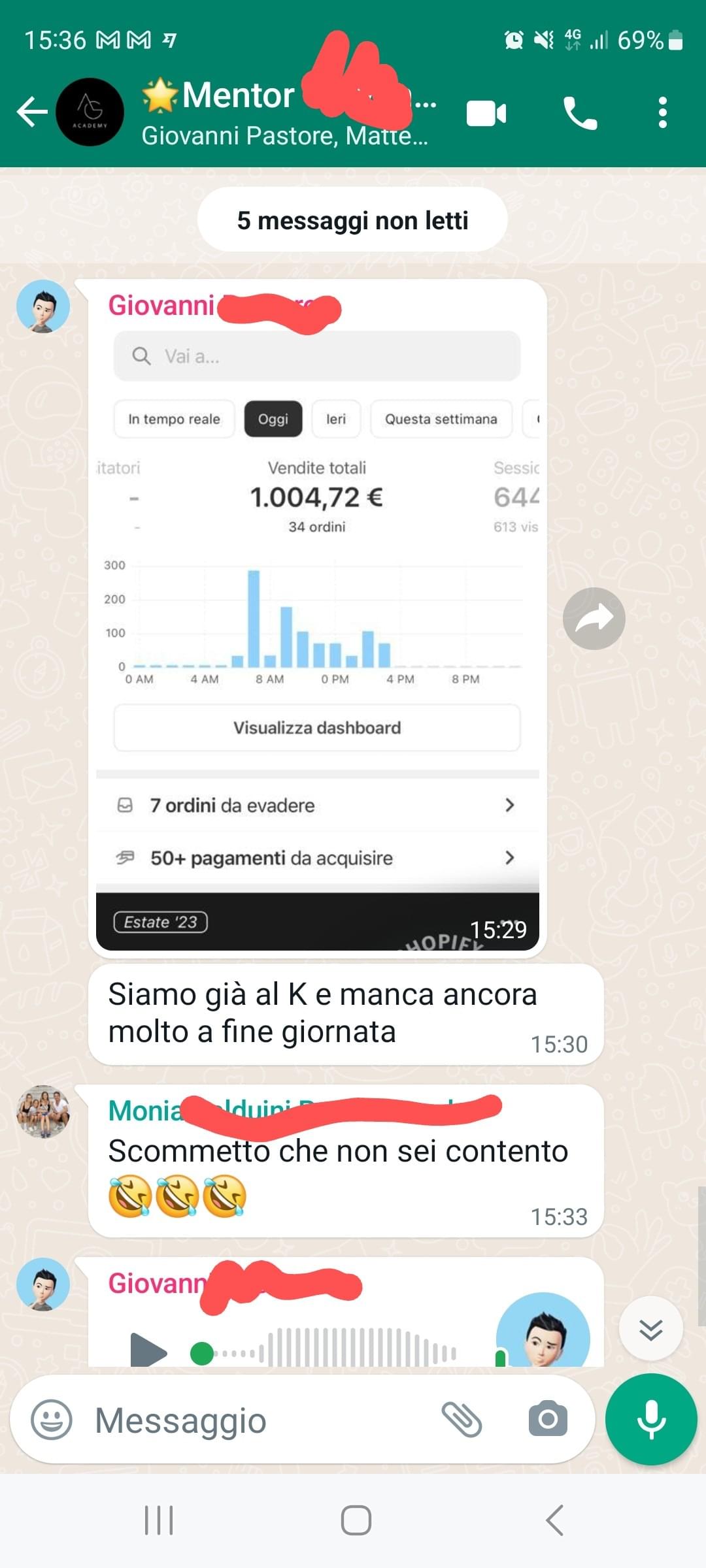
Task: Go back to the chat list
Action: 32,112
